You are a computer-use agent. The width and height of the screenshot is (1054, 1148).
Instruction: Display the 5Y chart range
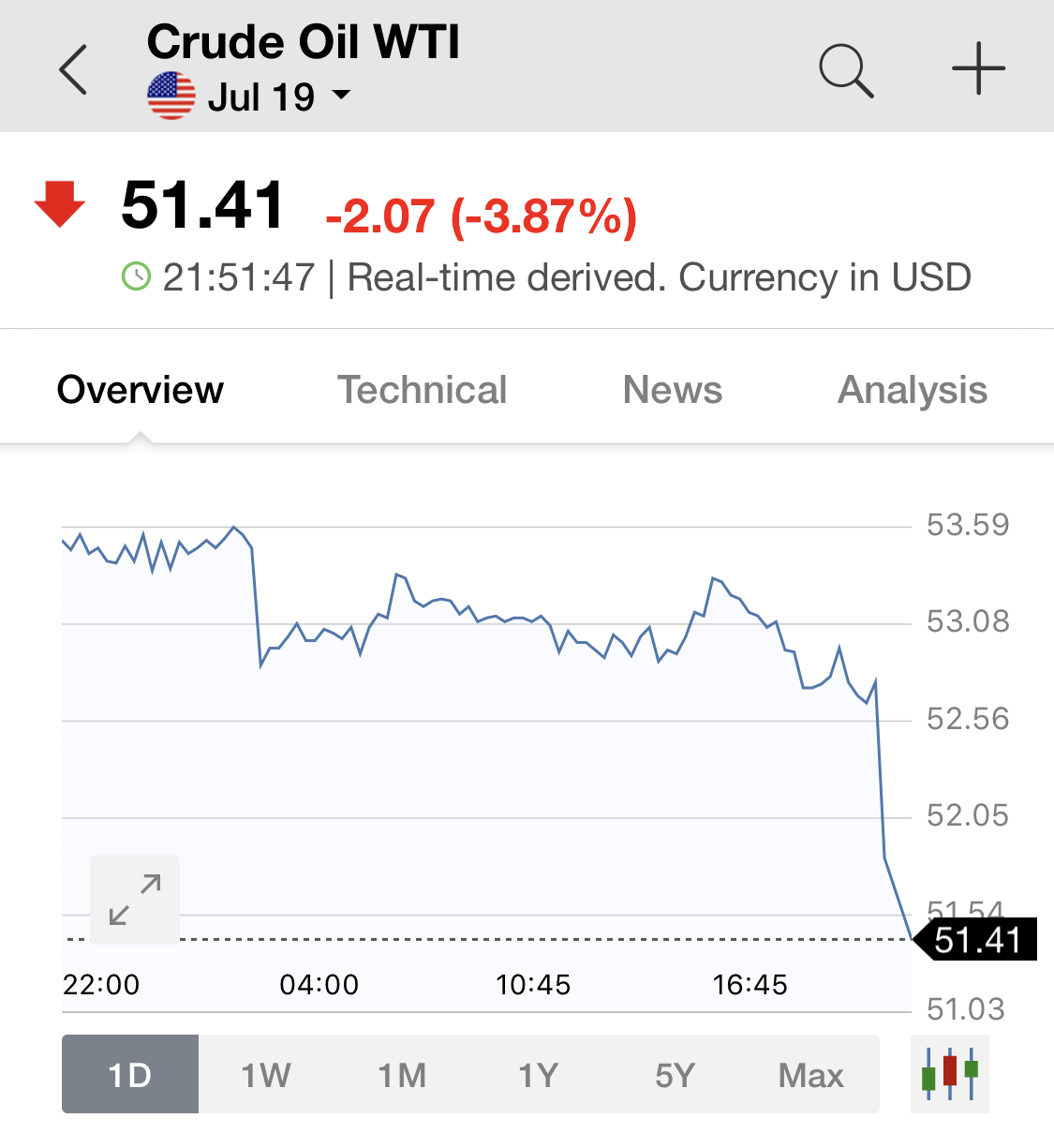tap(675, 1075)
